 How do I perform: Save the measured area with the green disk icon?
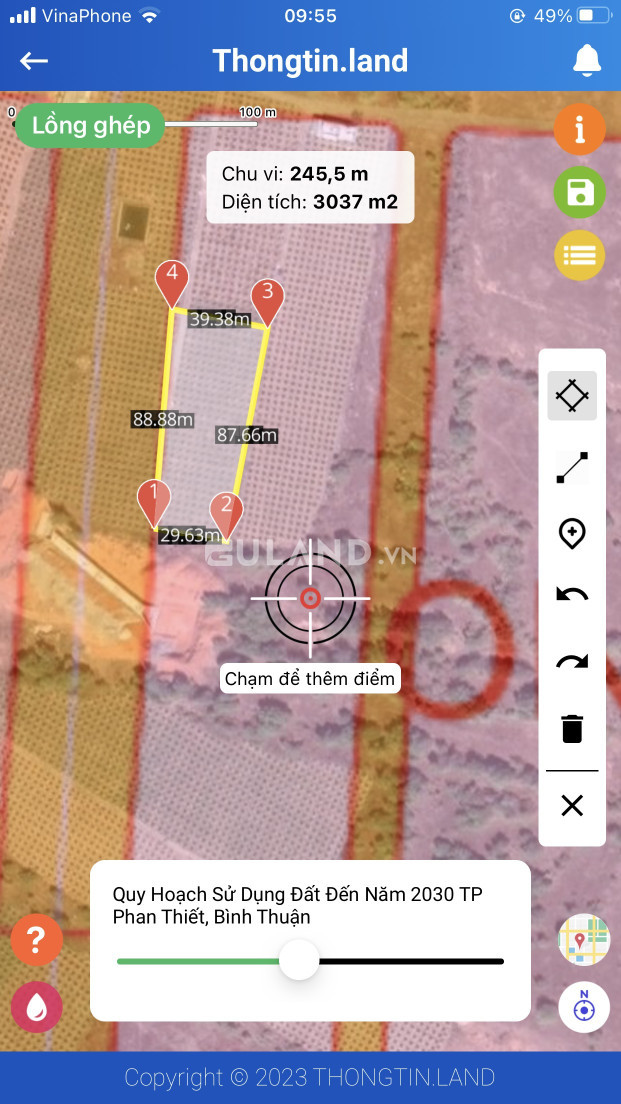[x=579, y=192]
